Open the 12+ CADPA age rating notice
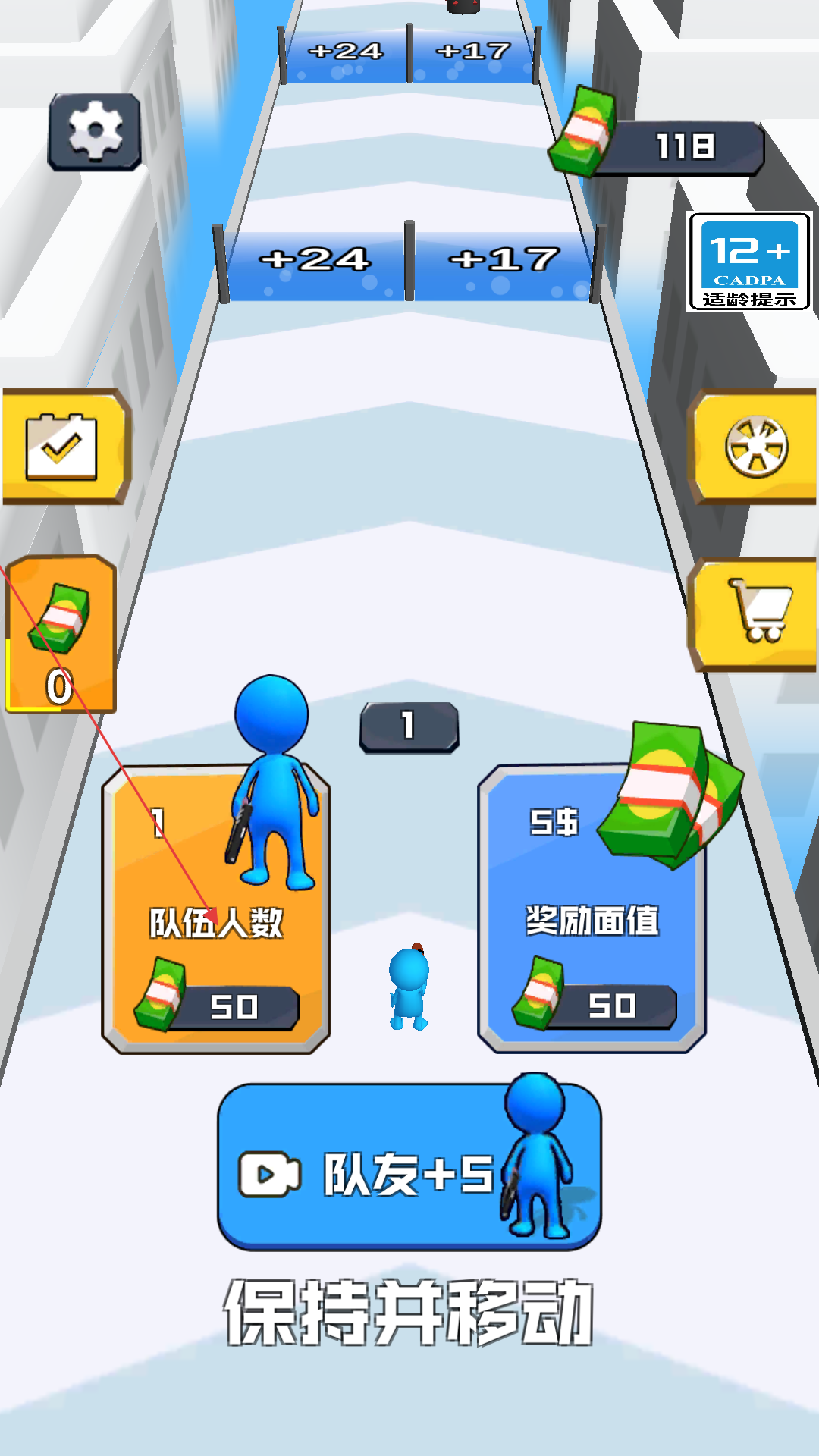The height and width of the screenshot is (1456, 819). click(x=749, y=262)
